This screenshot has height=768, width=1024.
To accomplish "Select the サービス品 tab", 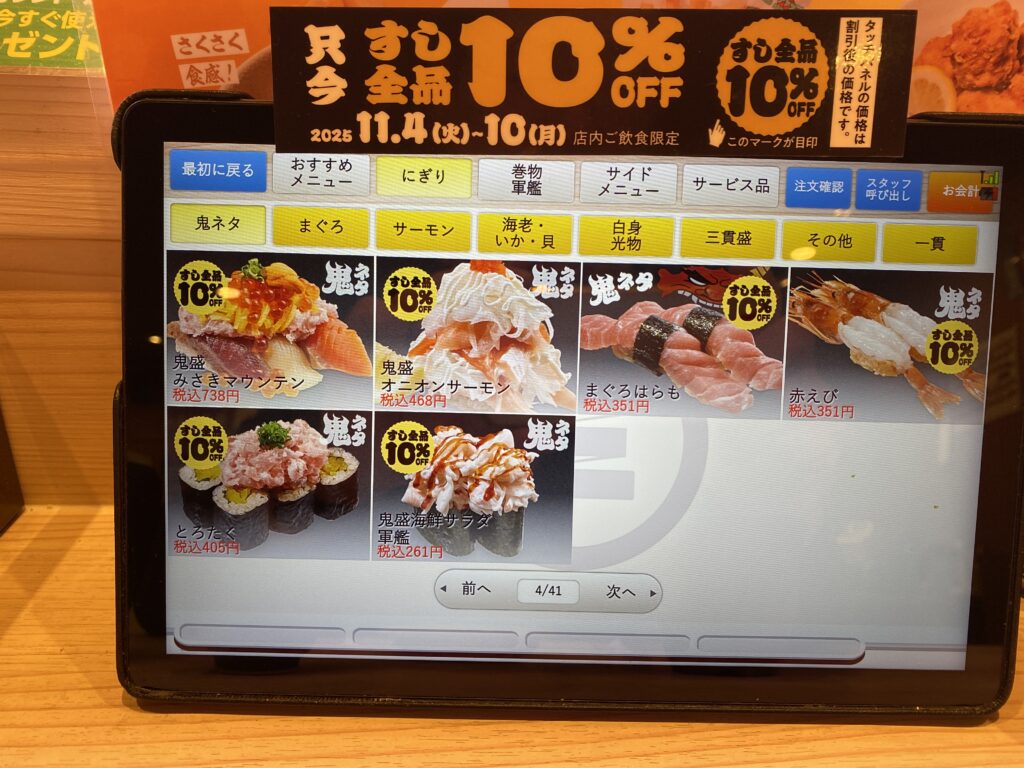I will (731, 186).
